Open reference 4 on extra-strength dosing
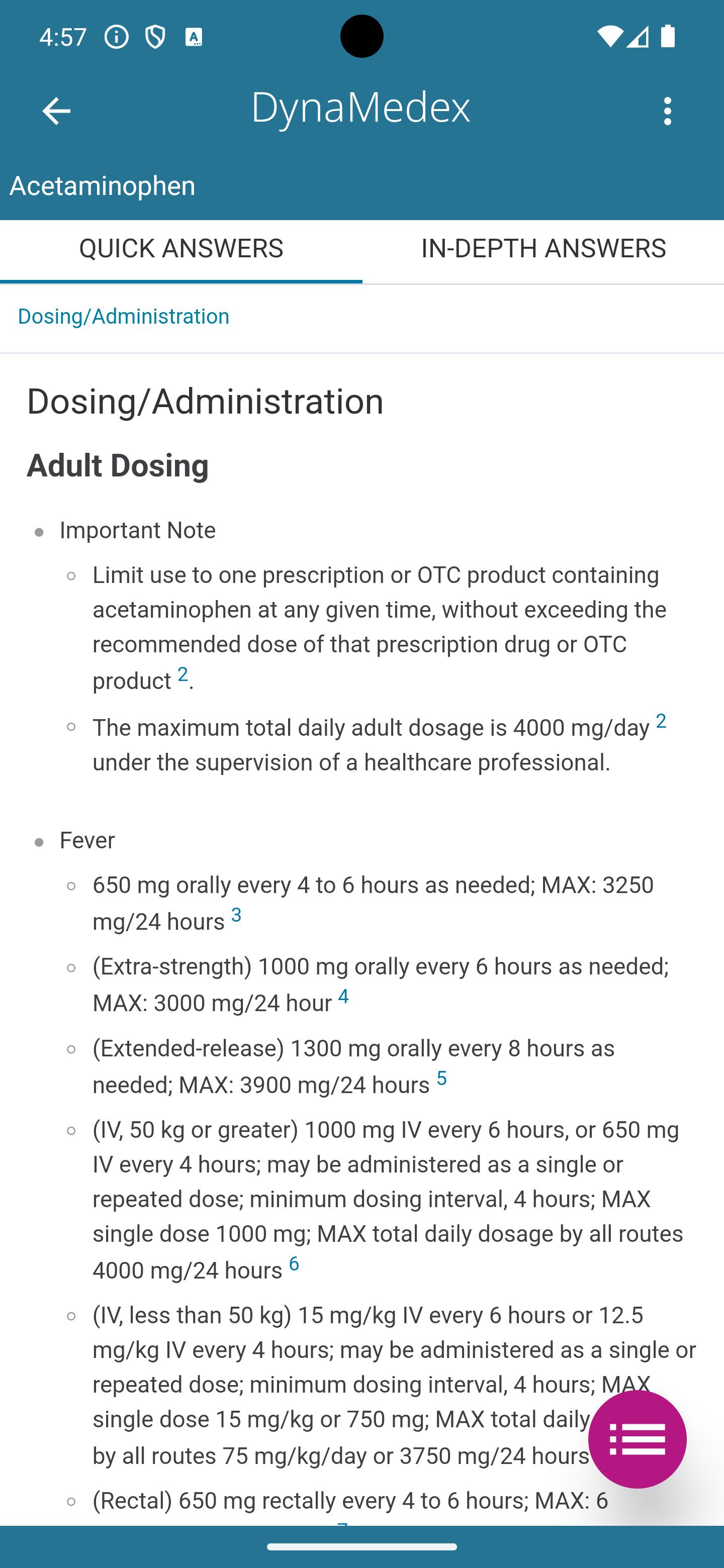The width and height of the screenshot is (724, 1568). point(343,997)
